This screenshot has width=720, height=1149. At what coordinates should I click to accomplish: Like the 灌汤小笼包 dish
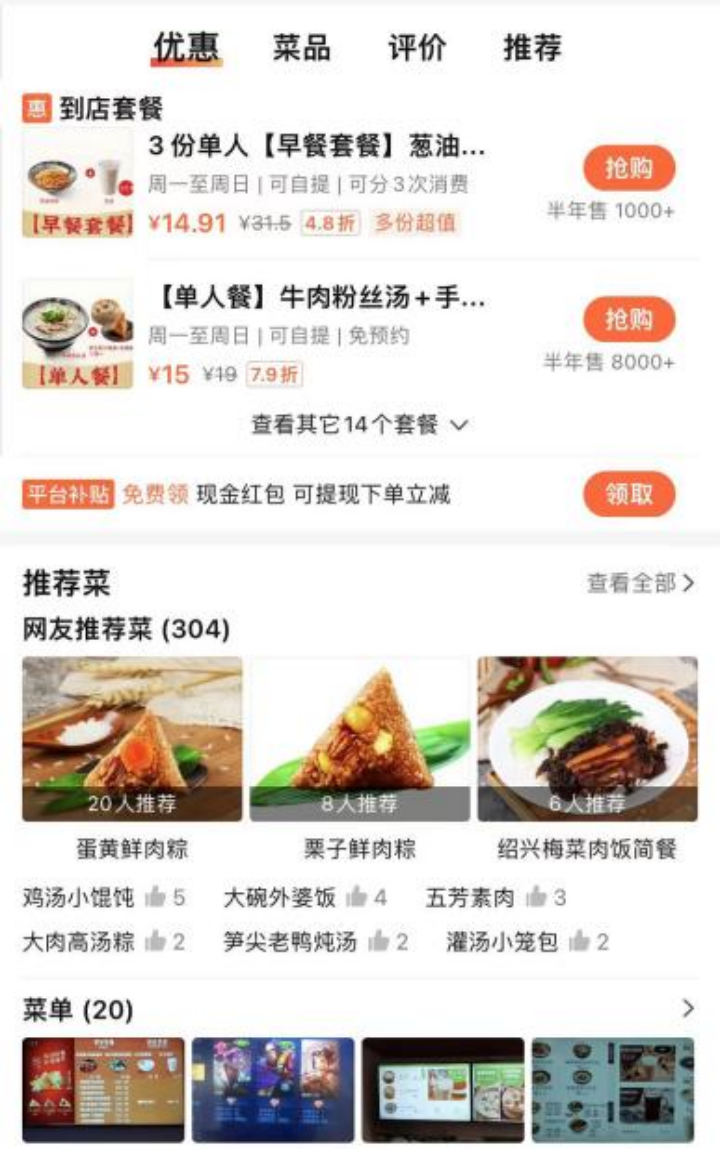[x=579, y=941]
